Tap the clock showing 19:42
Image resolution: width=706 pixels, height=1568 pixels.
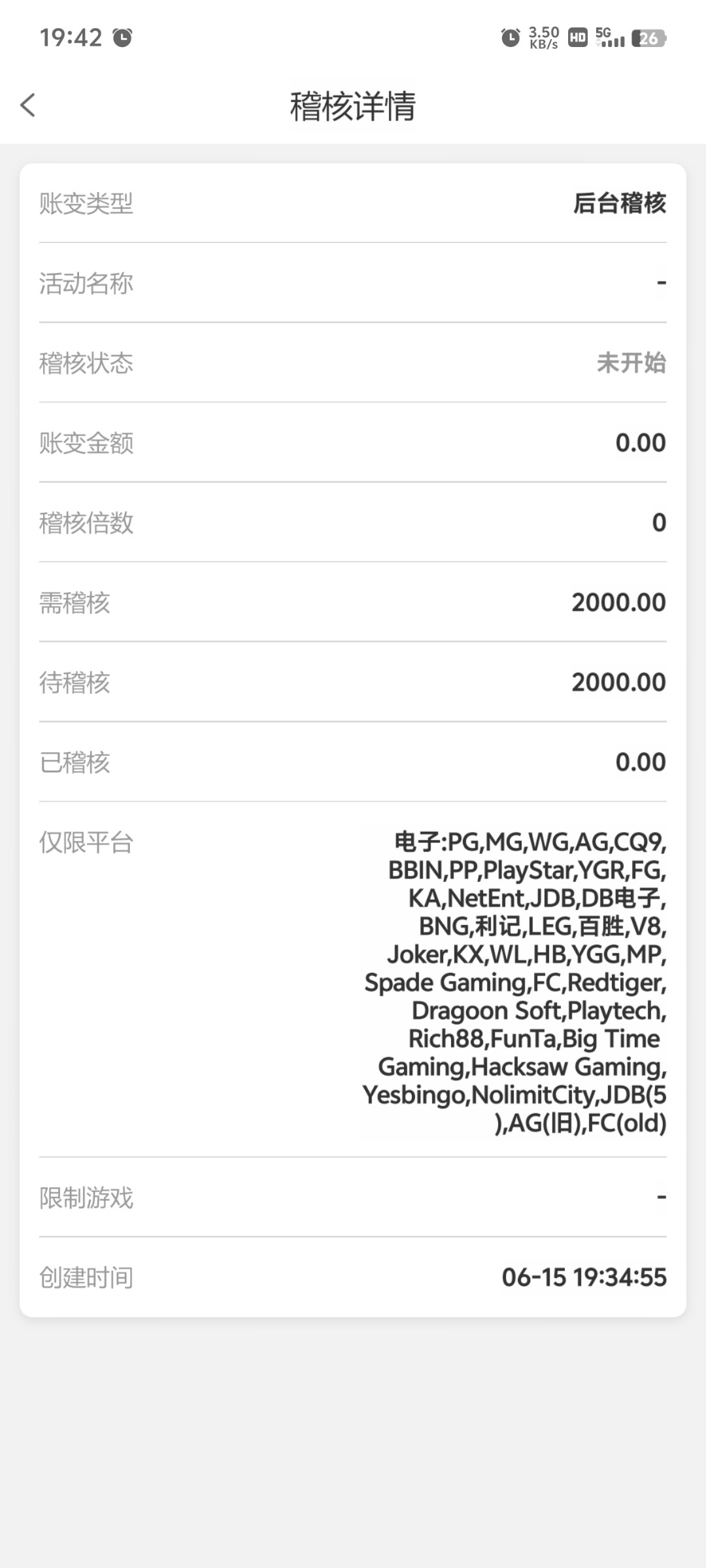(71, 37)
